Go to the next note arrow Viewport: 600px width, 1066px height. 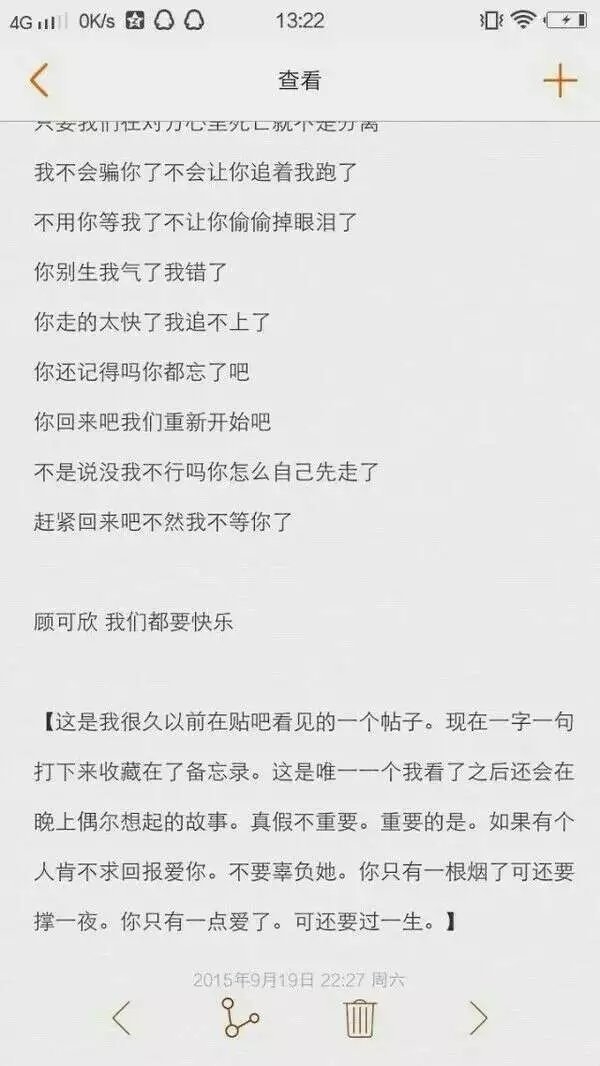click(x=479, y=1018)
